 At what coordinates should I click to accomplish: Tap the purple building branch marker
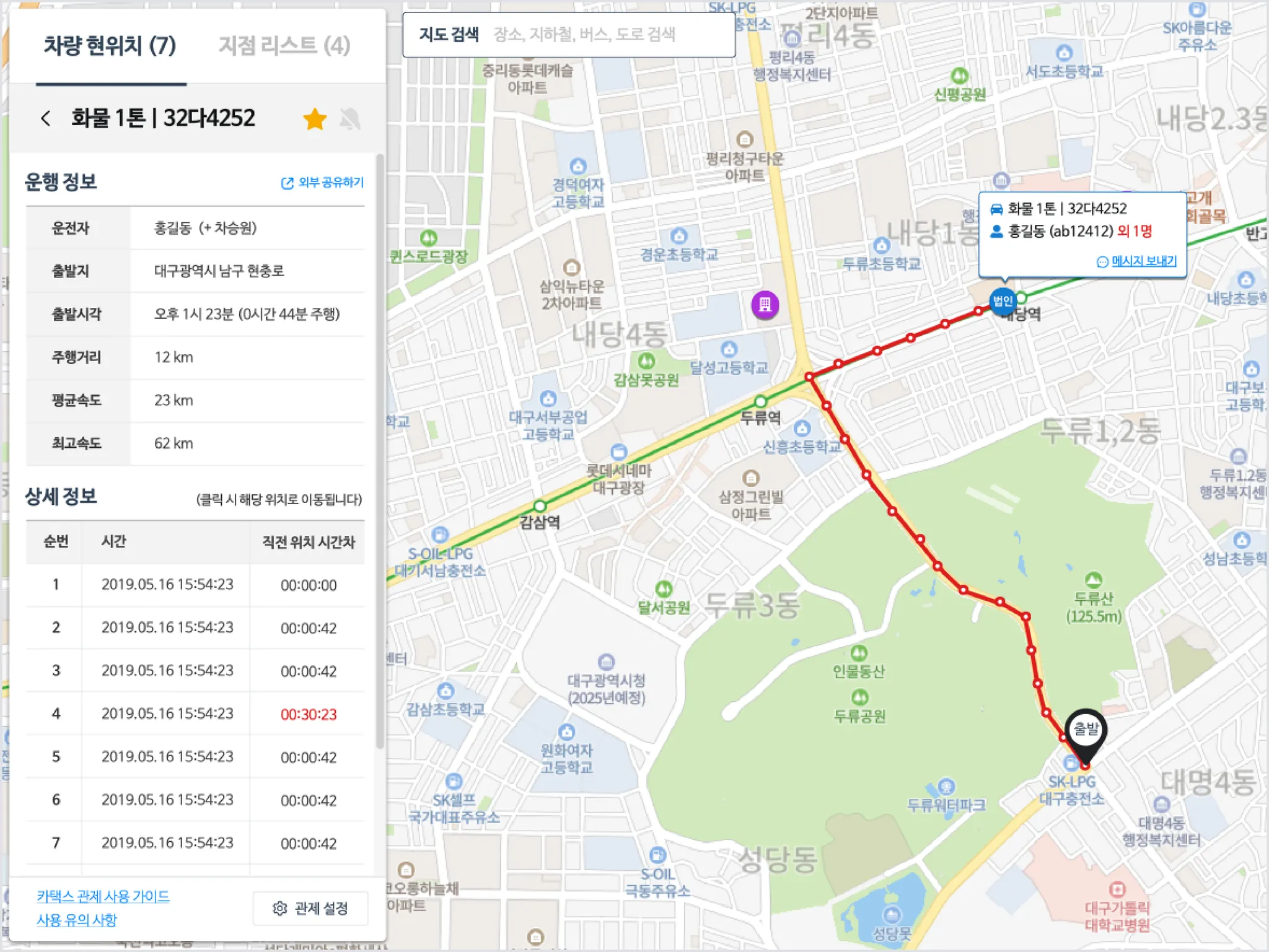click(x=765, y=305)
